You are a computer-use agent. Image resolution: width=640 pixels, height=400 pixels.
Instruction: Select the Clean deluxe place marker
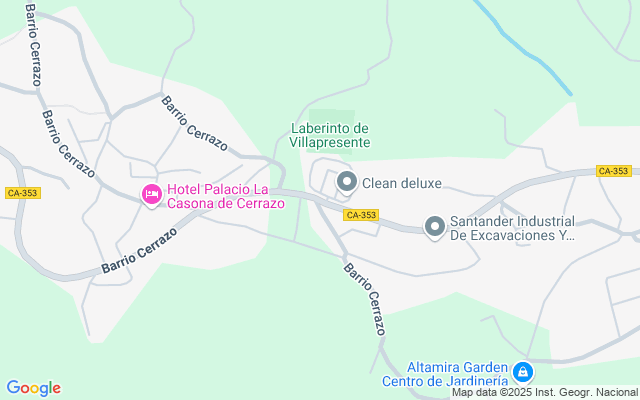pos(347,182)
